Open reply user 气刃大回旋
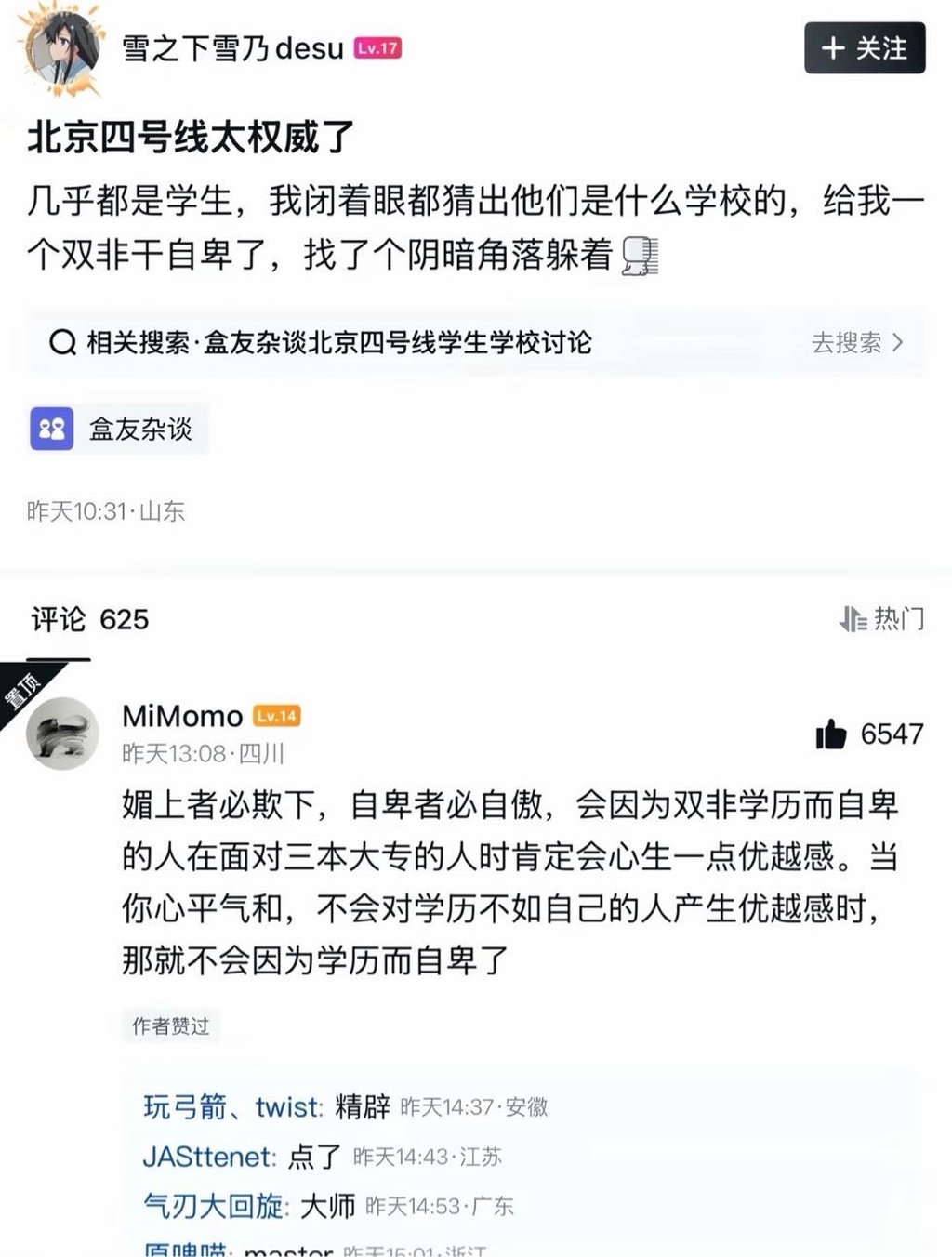 pyautogui.click(x=214, y=1206)
